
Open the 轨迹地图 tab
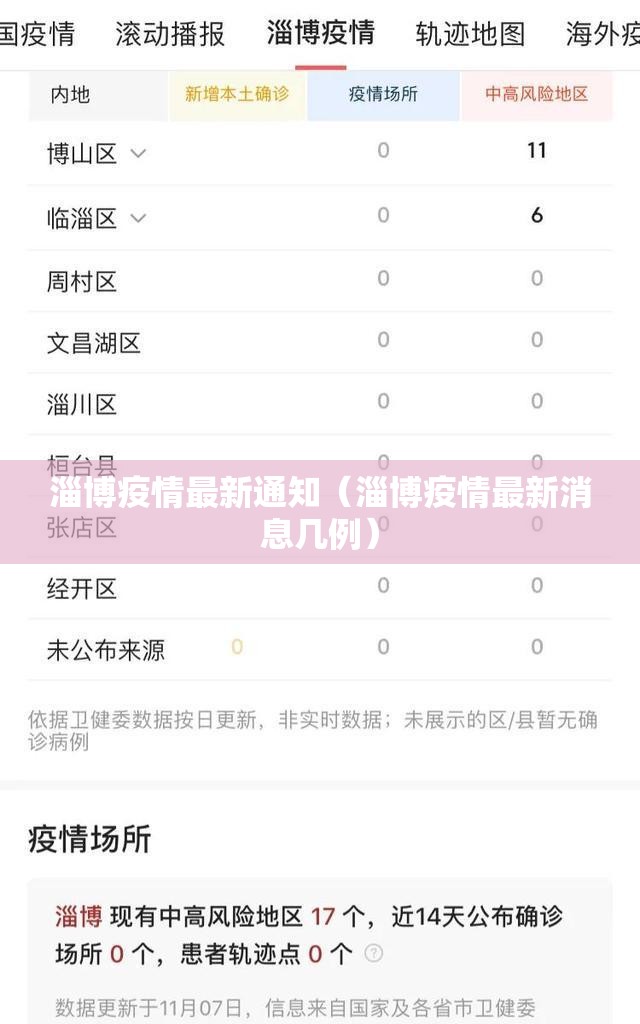(x=470, y=34)
